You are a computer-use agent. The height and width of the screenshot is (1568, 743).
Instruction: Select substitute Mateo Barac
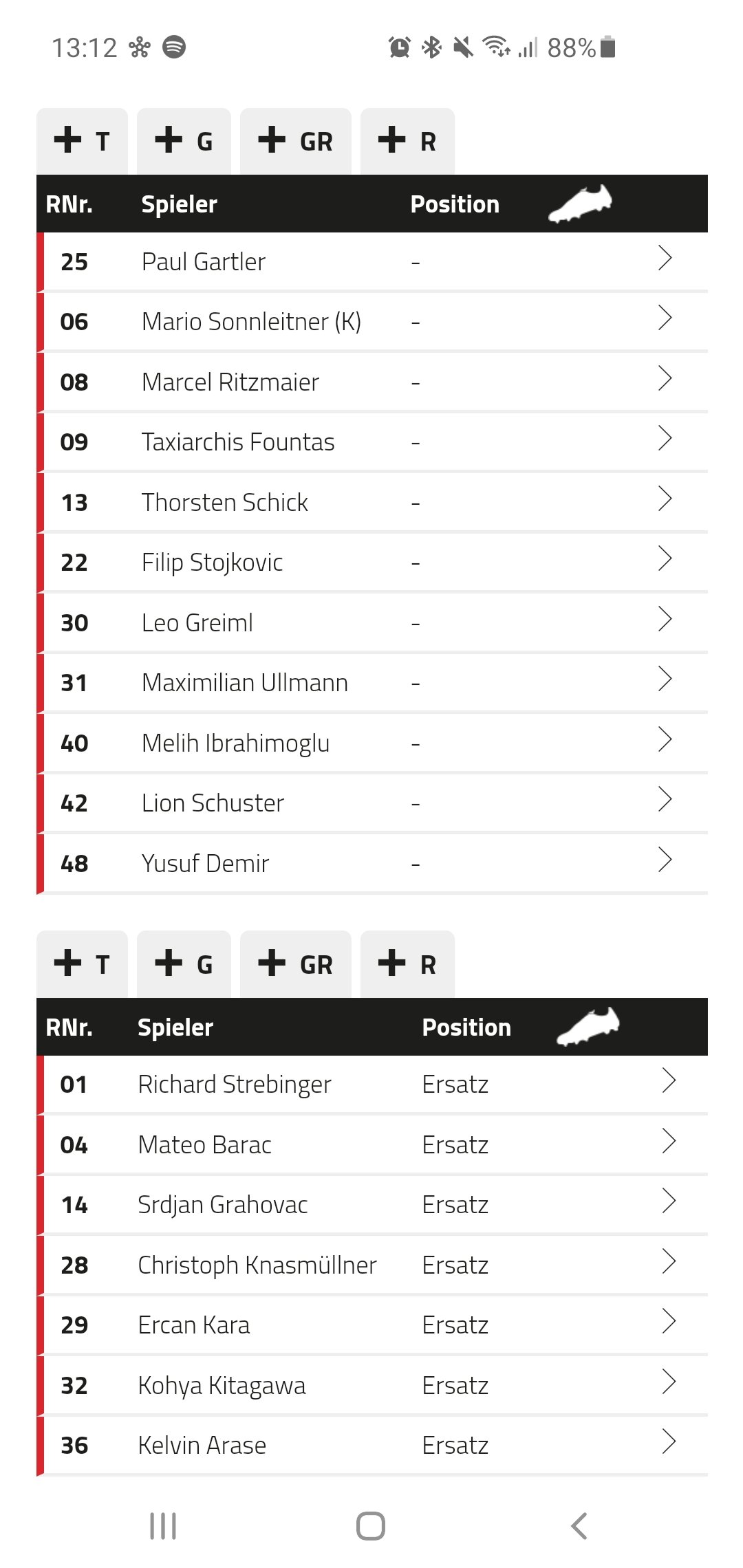tap(372, 1144)
